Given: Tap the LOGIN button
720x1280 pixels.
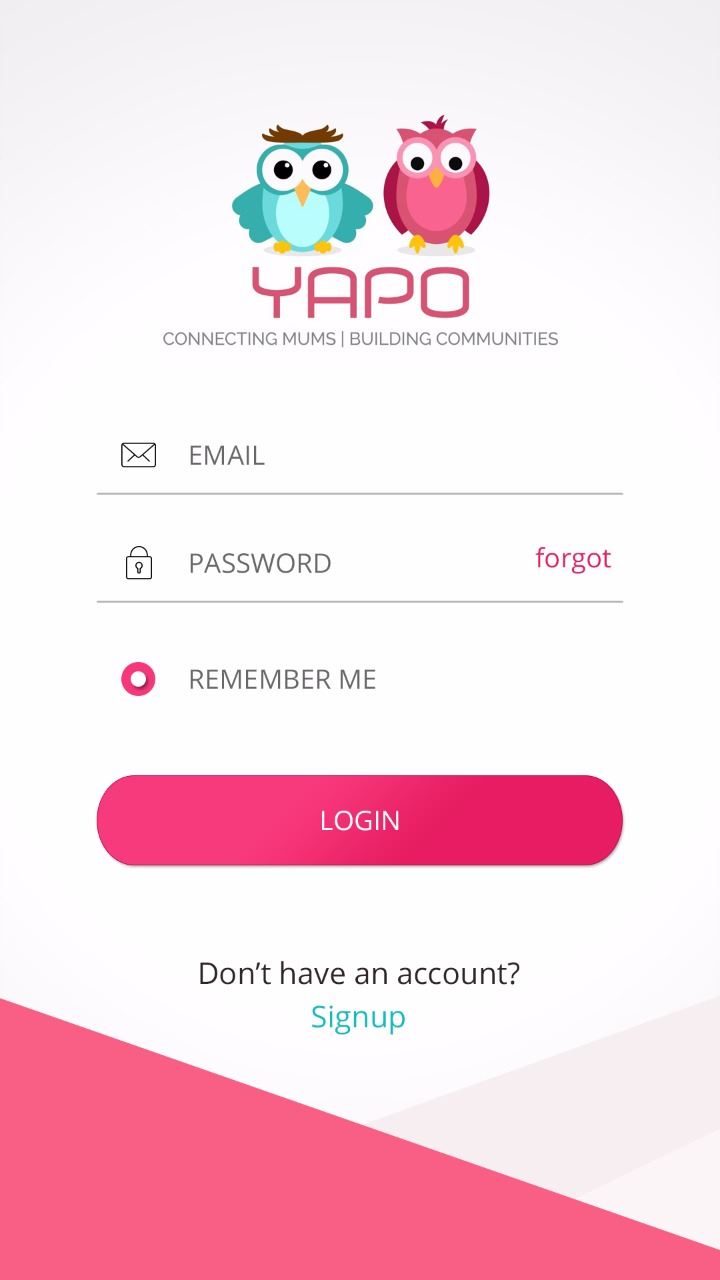Looking at the screenshot, I should click(360, 820).
